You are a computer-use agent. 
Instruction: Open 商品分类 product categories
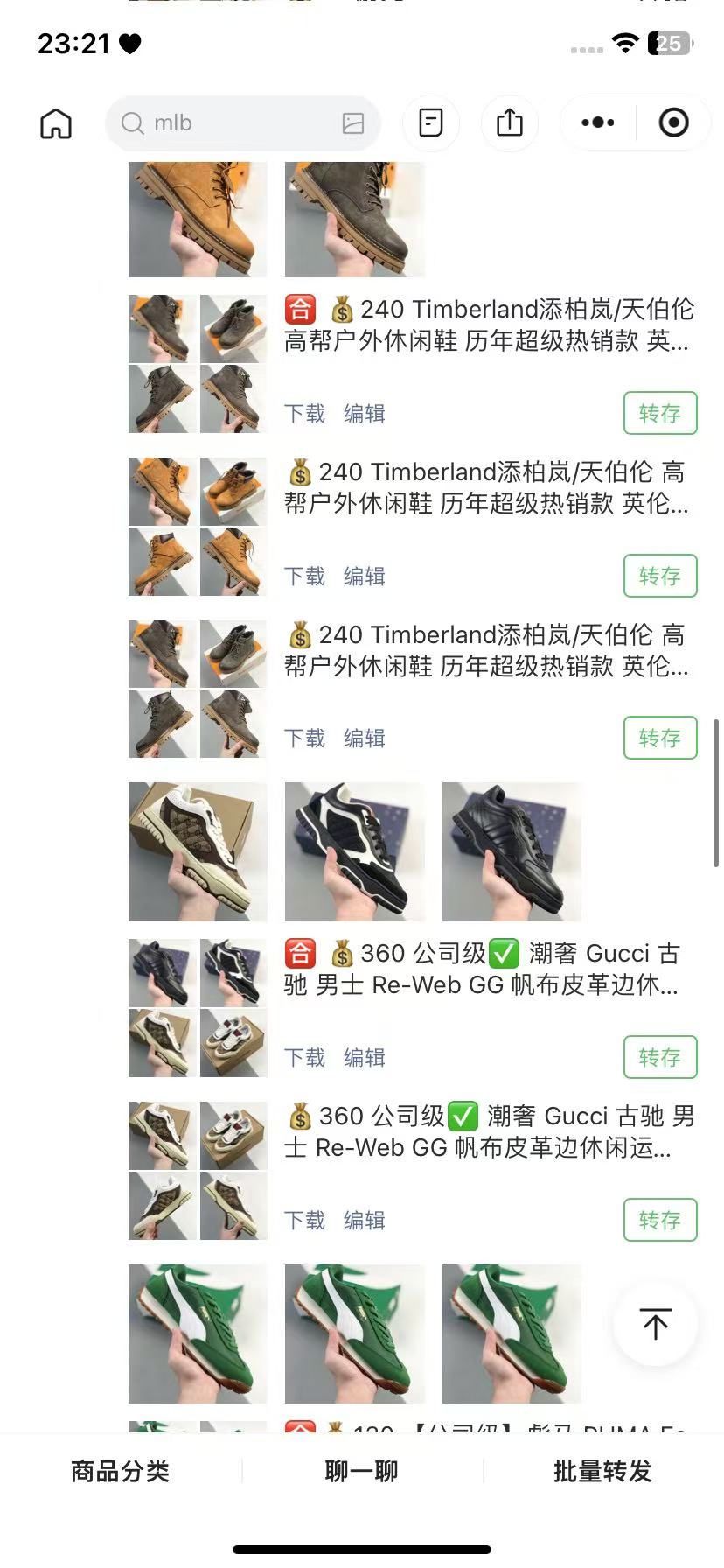[121, 1471]
